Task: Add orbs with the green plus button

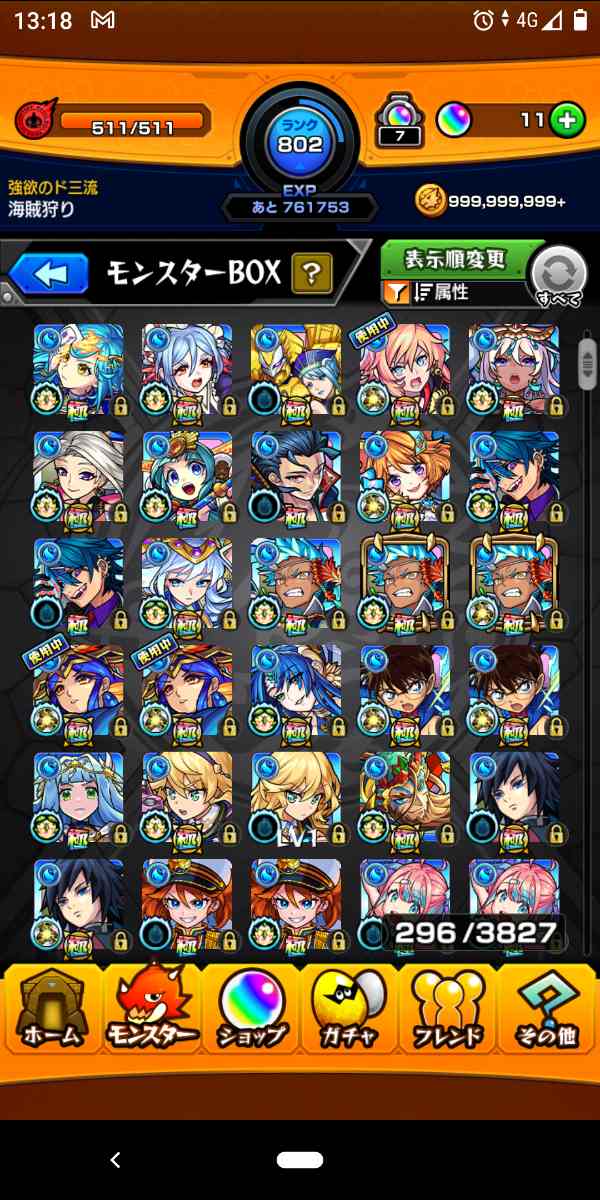Action: click(x=566, y=121)
